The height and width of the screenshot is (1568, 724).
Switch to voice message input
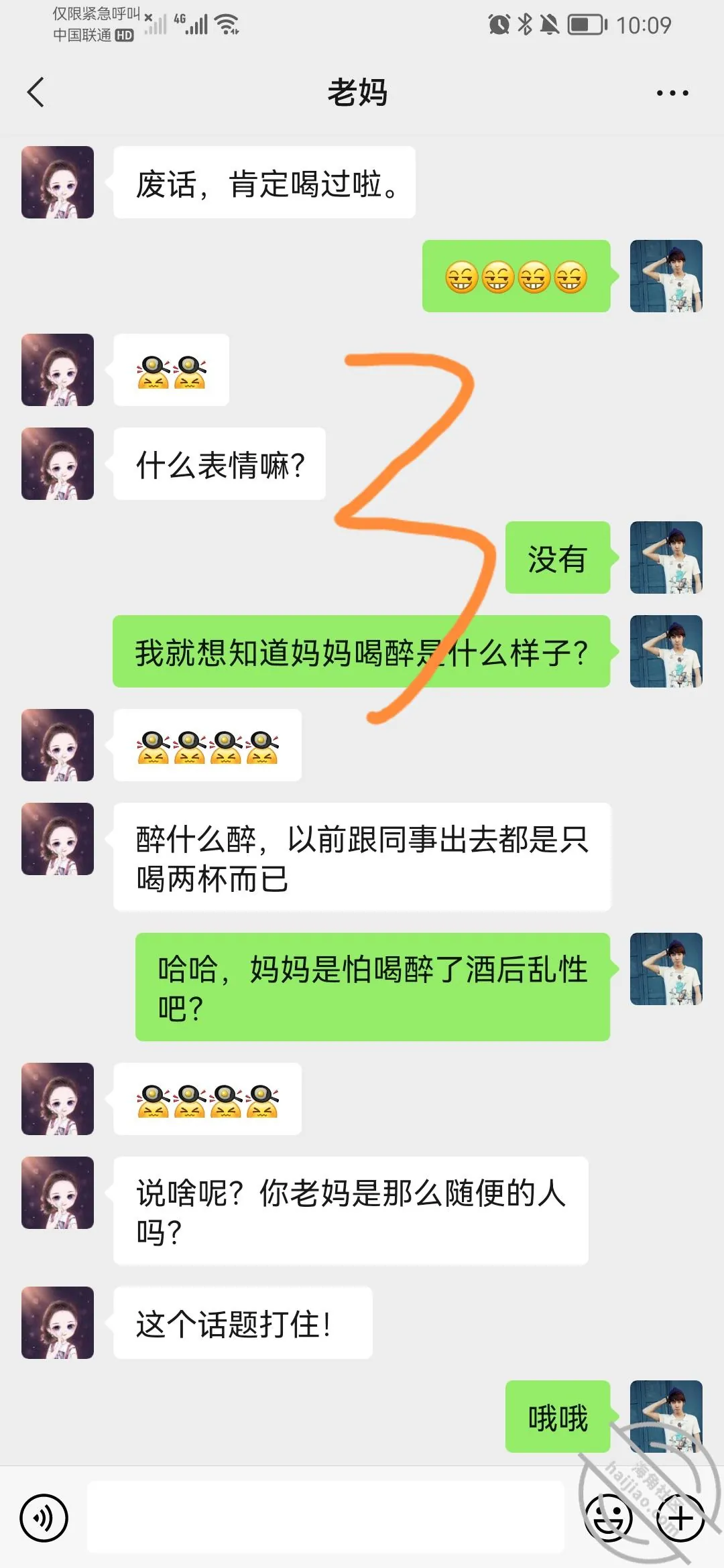coord(44,1518)
